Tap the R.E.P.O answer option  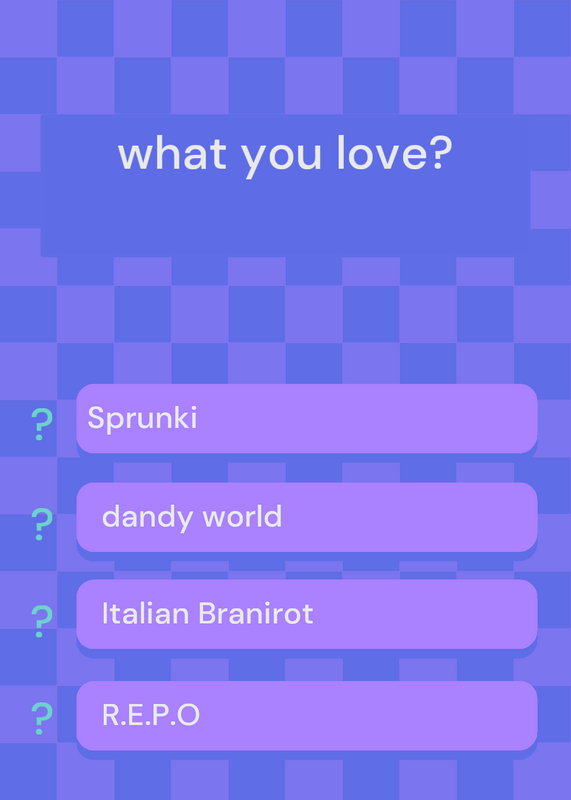pos(307,715)
